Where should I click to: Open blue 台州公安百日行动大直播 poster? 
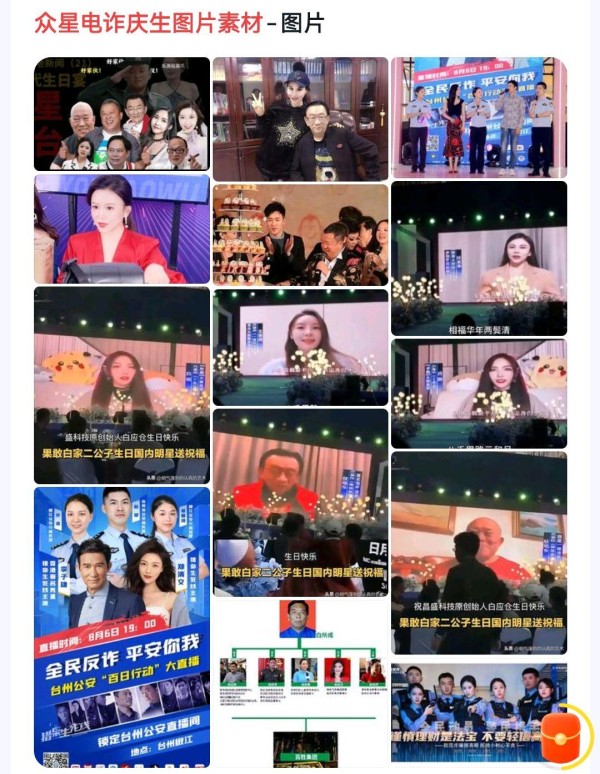click(122, 626)
